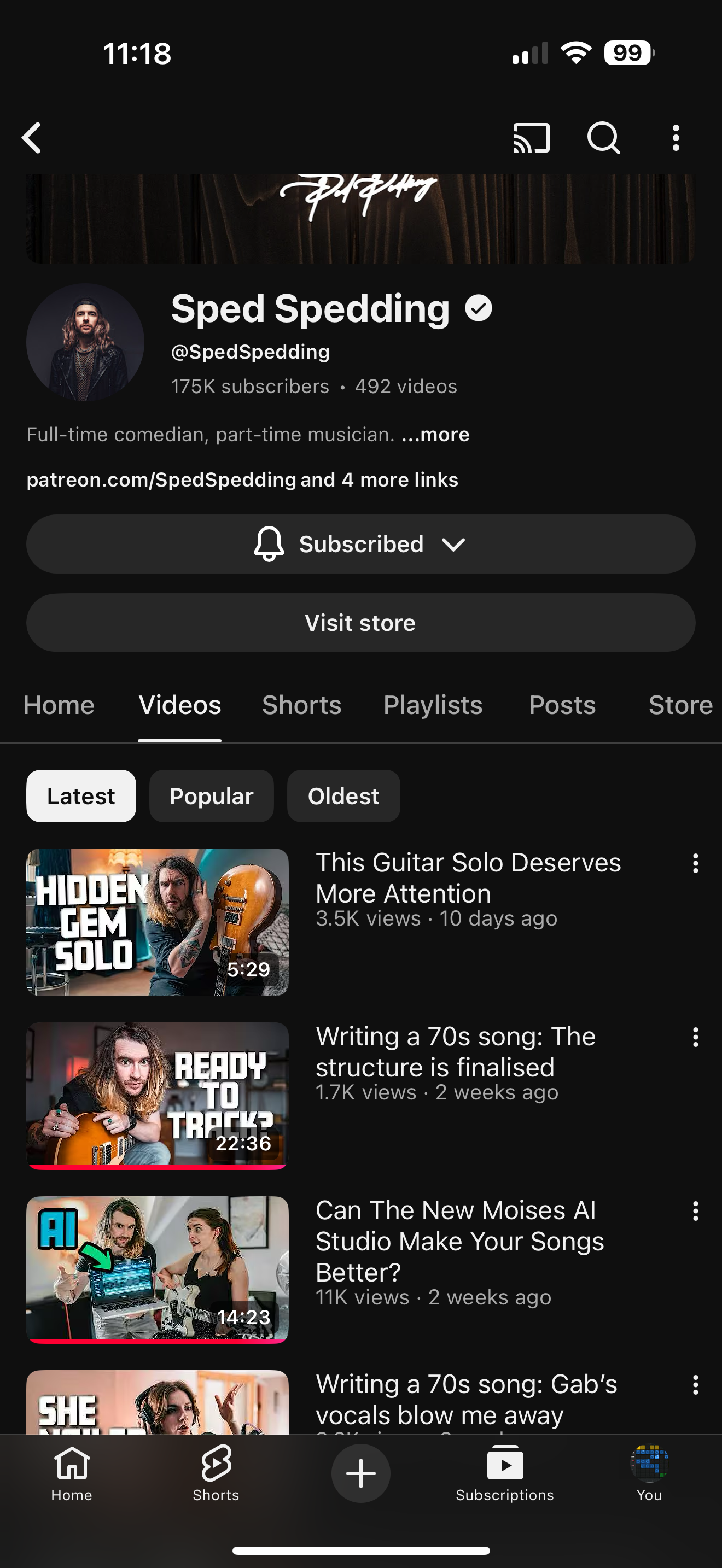Visit the channel store
This screenshot has width=722, height=1568.
click(360, 623)
